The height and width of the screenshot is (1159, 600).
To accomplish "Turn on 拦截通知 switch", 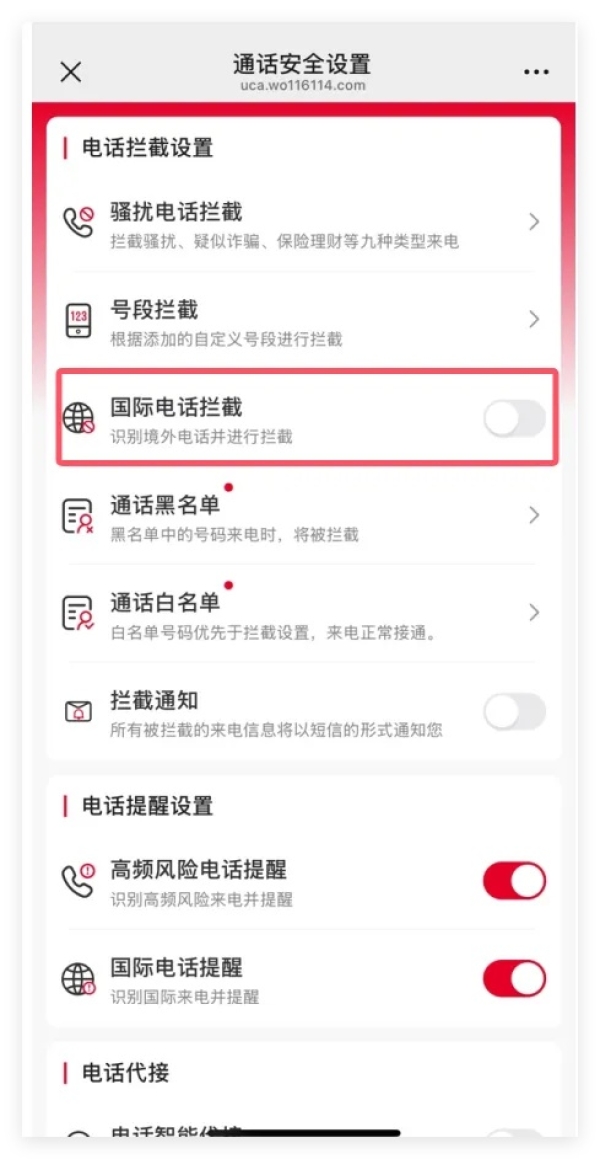I will click(x=515, y=712).
